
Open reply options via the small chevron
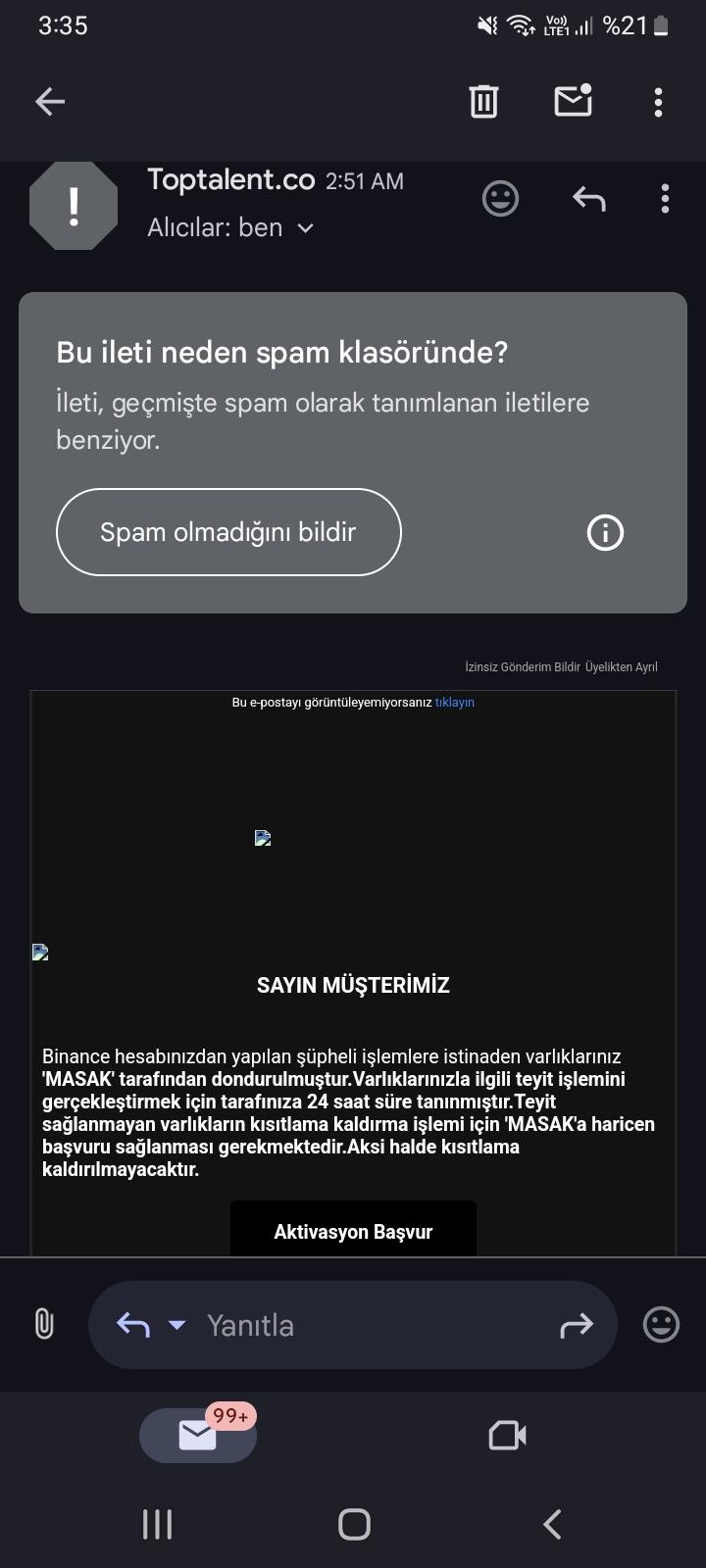click(176, 1324)
